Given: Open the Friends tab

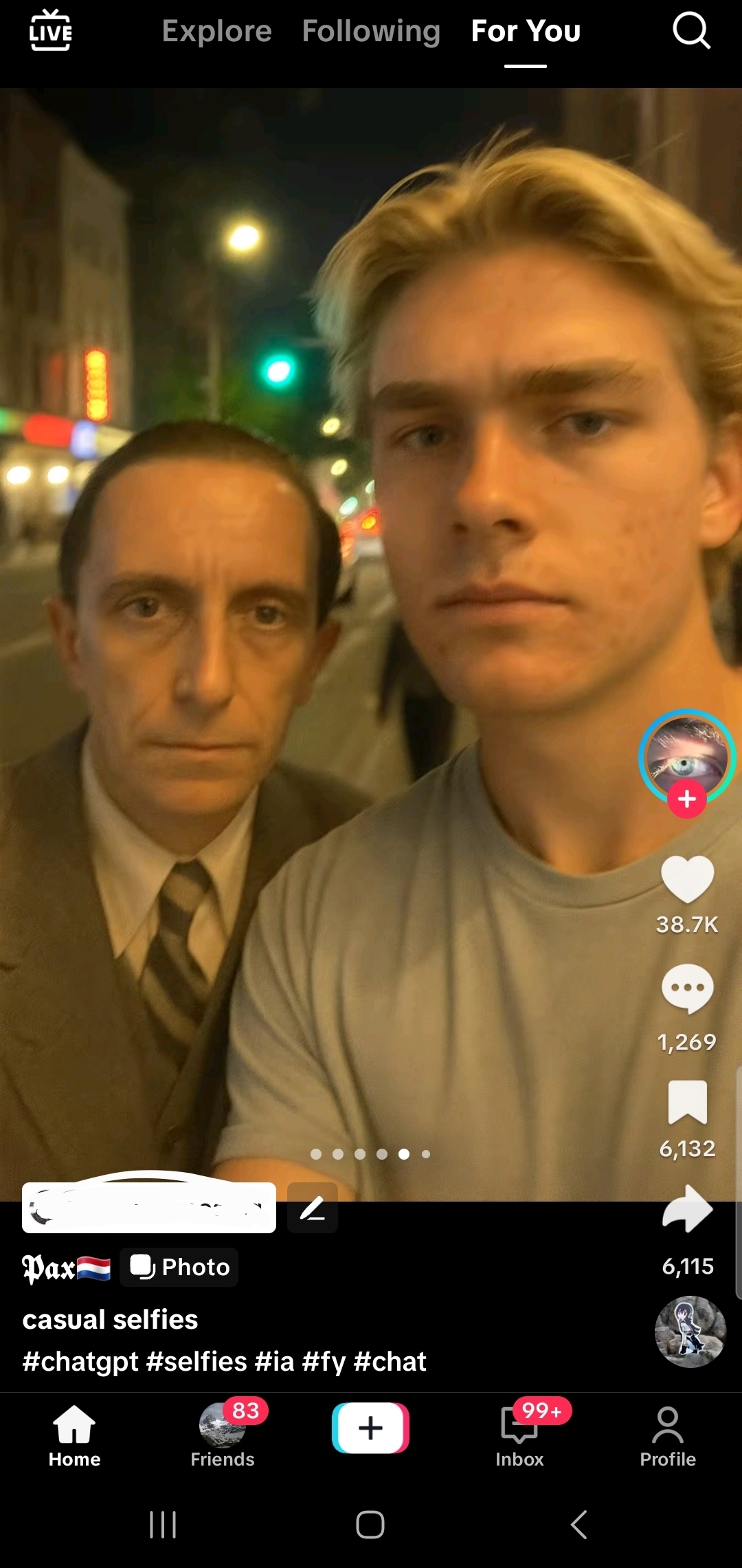Looking at the screenshot, I should (x=223, y=1435).
